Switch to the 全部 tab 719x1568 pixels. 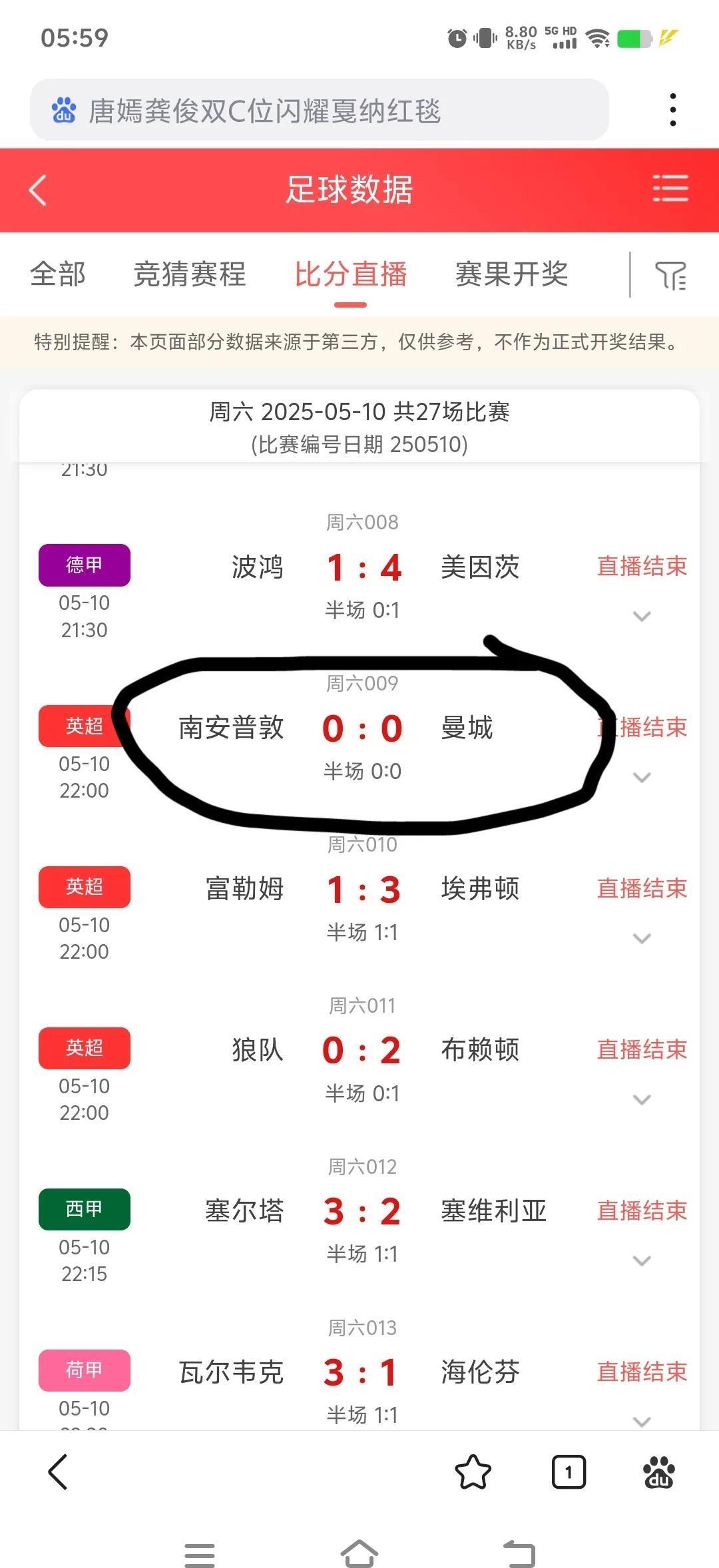click(57, 274)
